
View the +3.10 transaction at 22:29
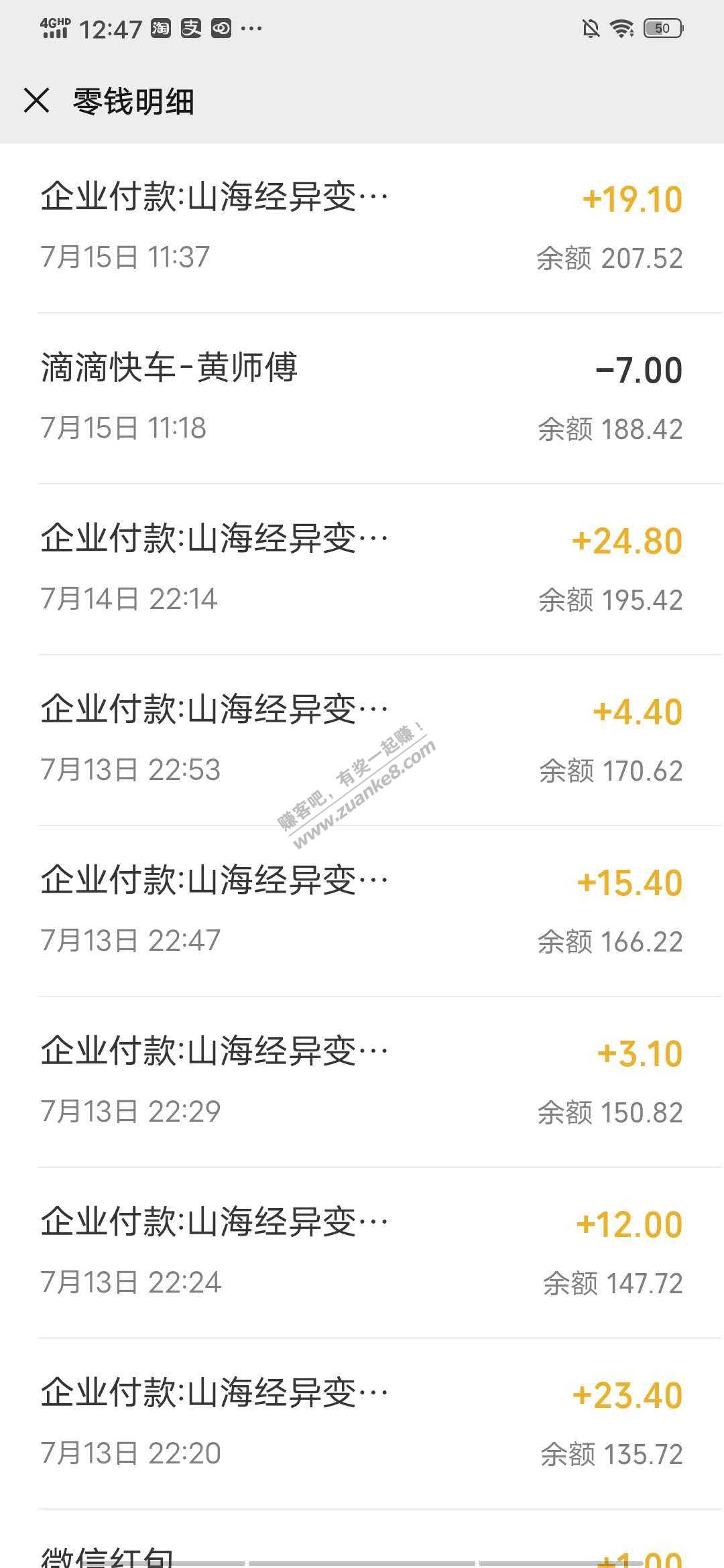click(x=362, y=1081)
